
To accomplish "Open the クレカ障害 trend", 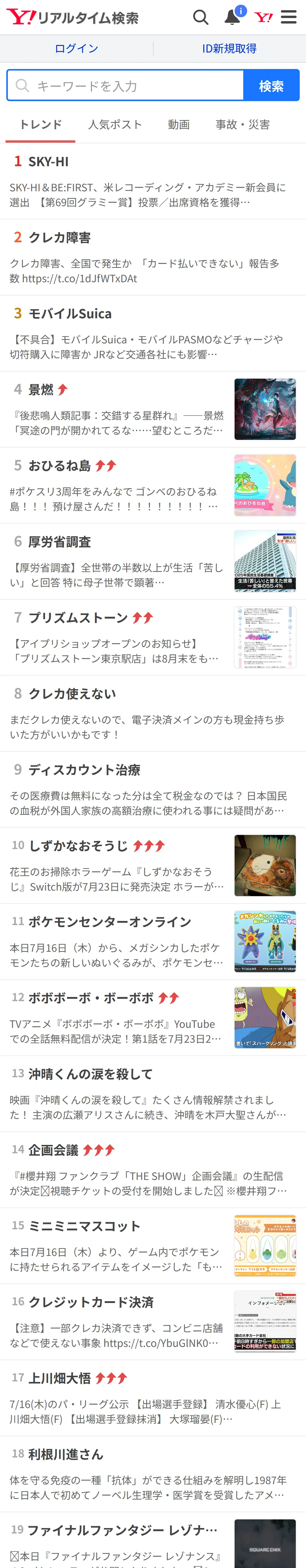I will (153, 257).
